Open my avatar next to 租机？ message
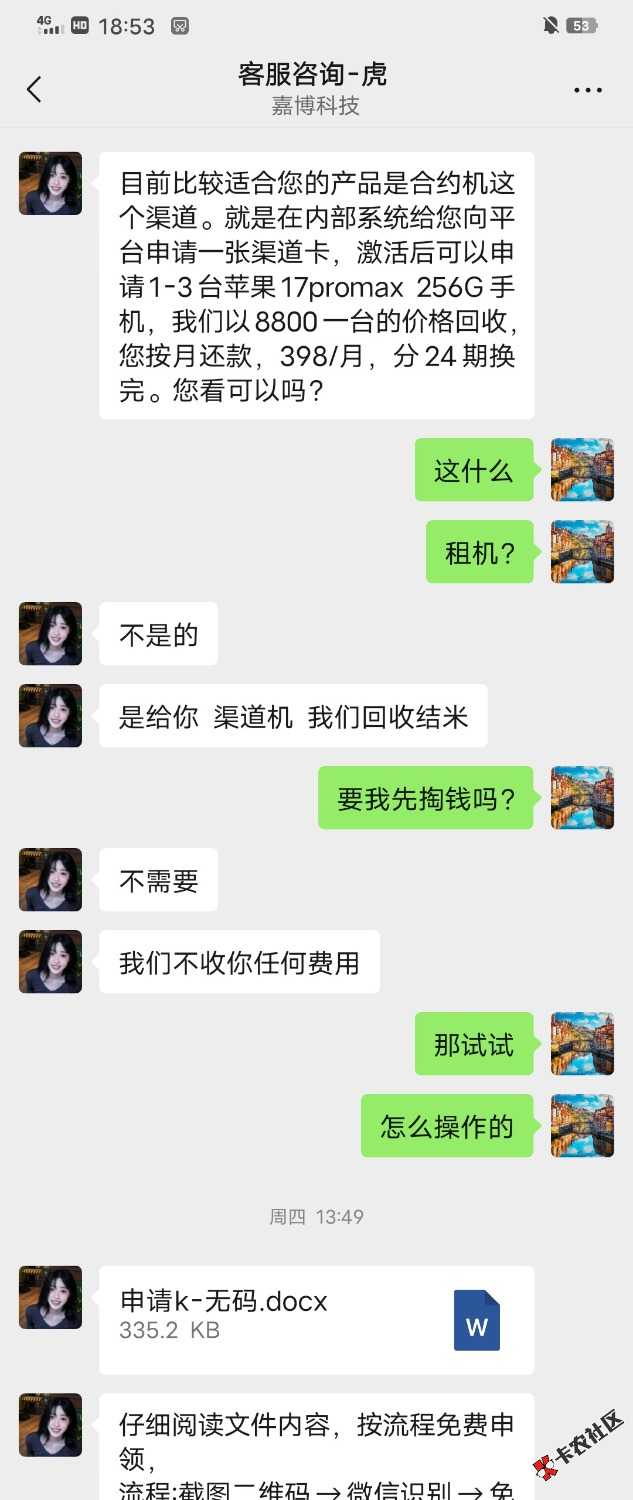633x1500 pixels. (x=582, y=552)
